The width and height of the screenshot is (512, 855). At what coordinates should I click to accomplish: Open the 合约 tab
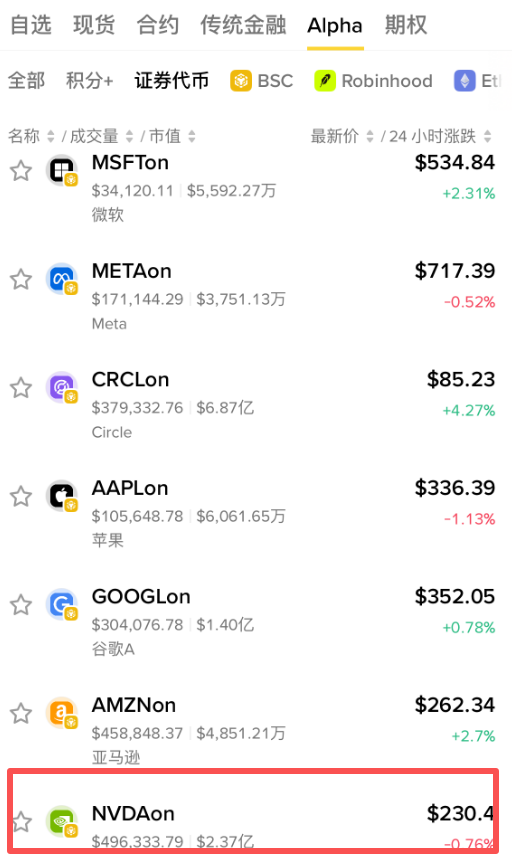pos(158,25)
